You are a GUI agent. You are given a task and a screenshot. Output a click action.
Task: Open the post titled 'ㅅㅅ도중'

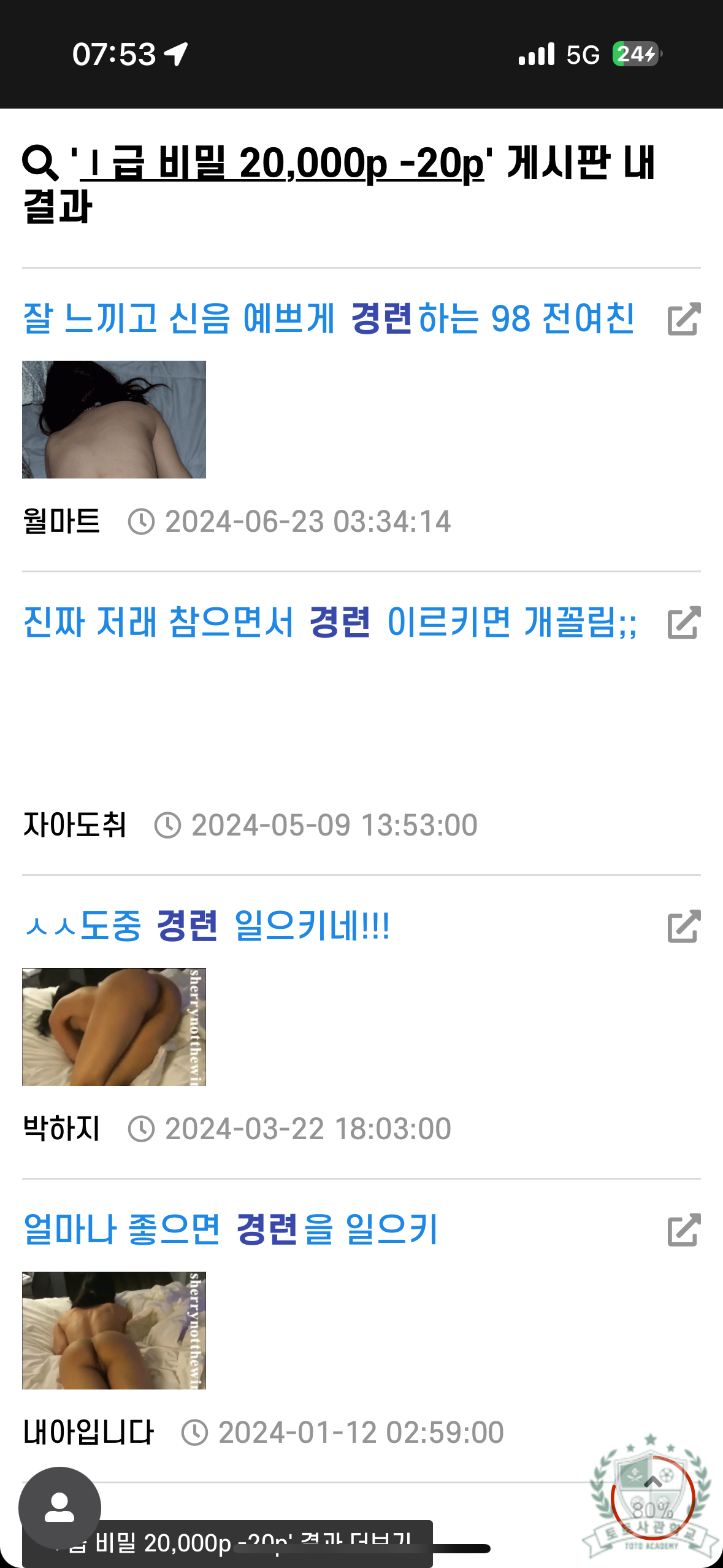tap(206, 926)
